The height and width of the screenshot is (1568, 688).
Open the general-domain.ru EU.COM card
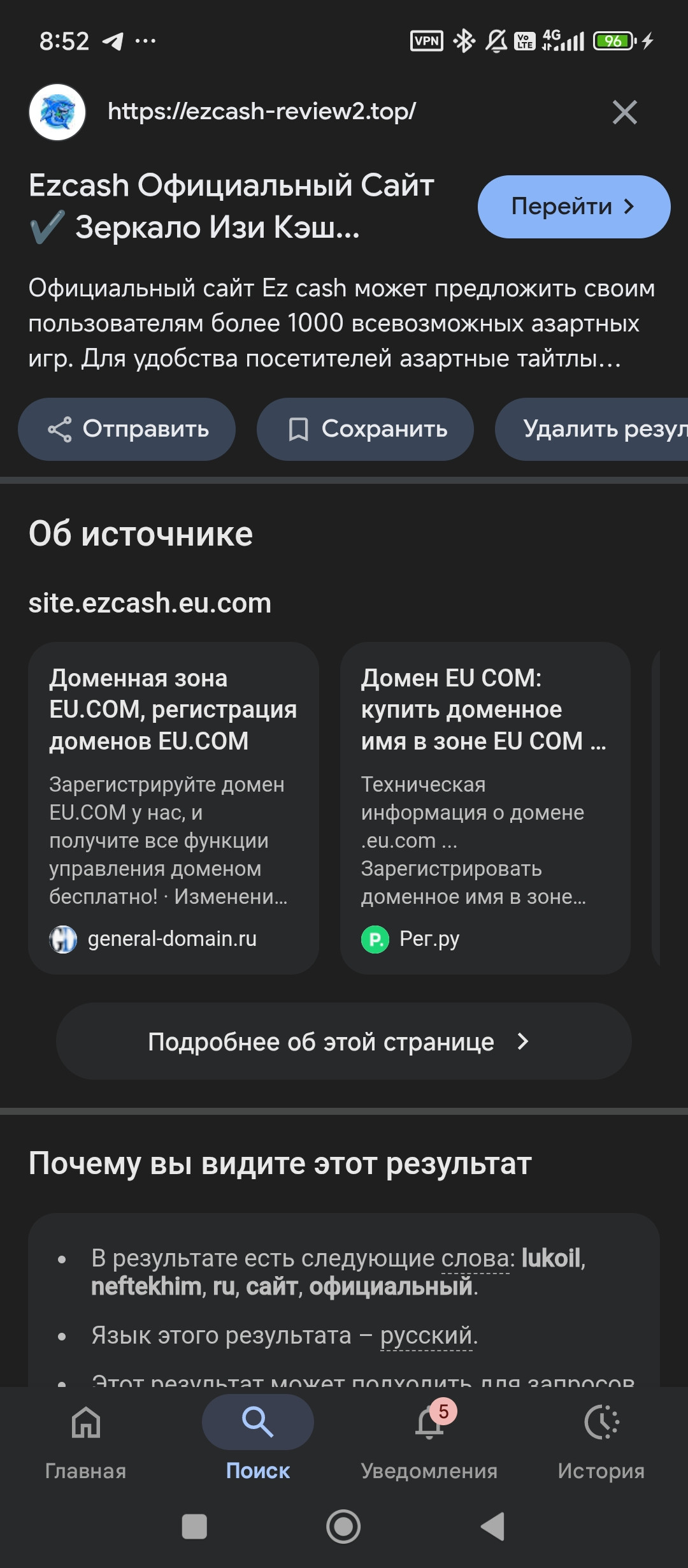tap(173, 808)
